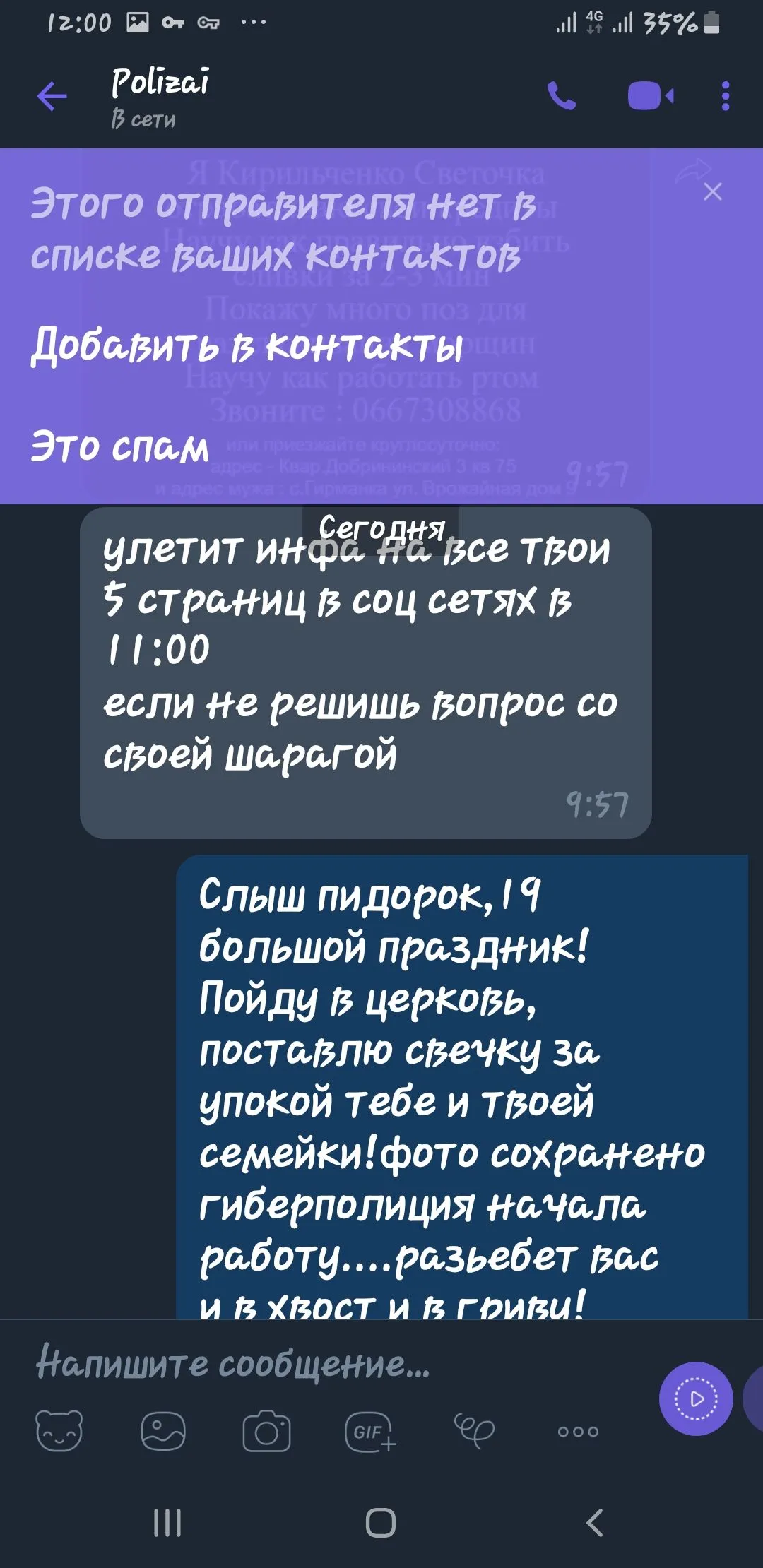Image resolution: width=763 pixels, height=1568 pixels.
Task: Tap the round instant video message button
Action: tap(696, 1398)
